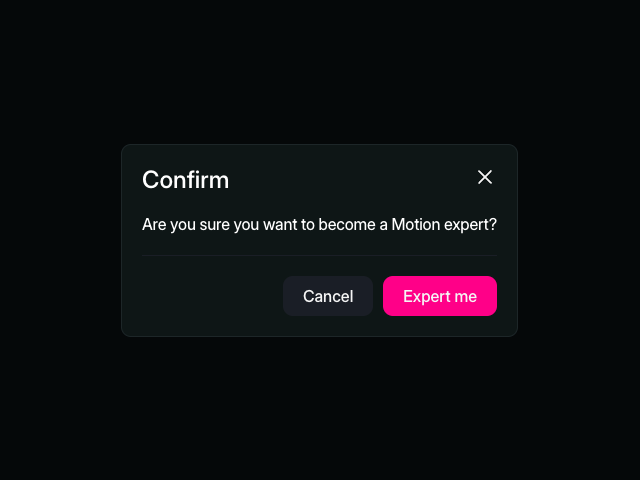Close the Confirm dialog with the X

(485, 177)
